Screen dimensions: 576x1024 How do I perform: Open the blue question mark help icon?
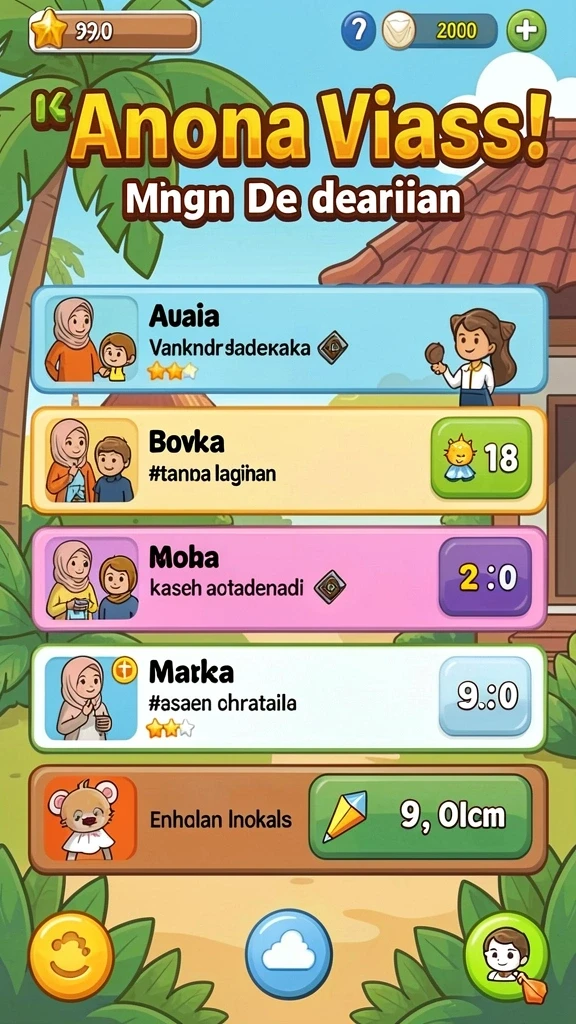click(359, 31)
